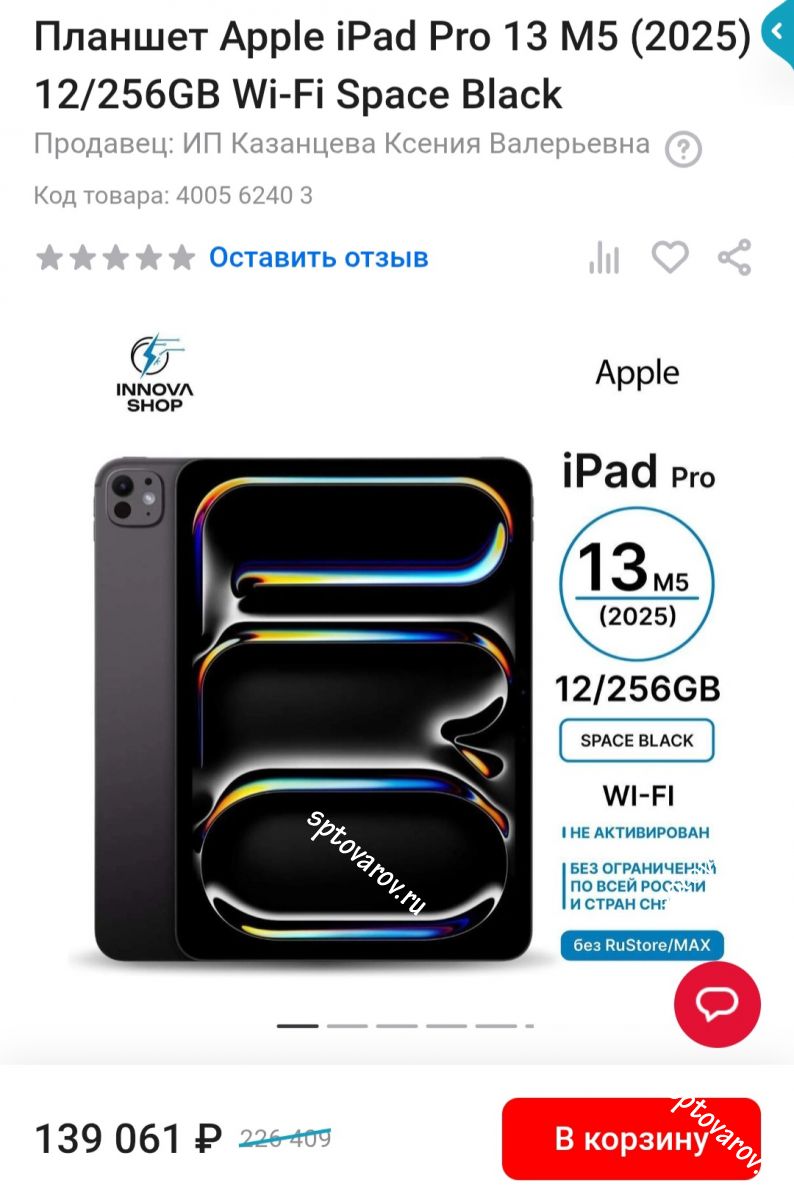Click the first star in the rating
The image size is (794, 1200).
(51, 256)
